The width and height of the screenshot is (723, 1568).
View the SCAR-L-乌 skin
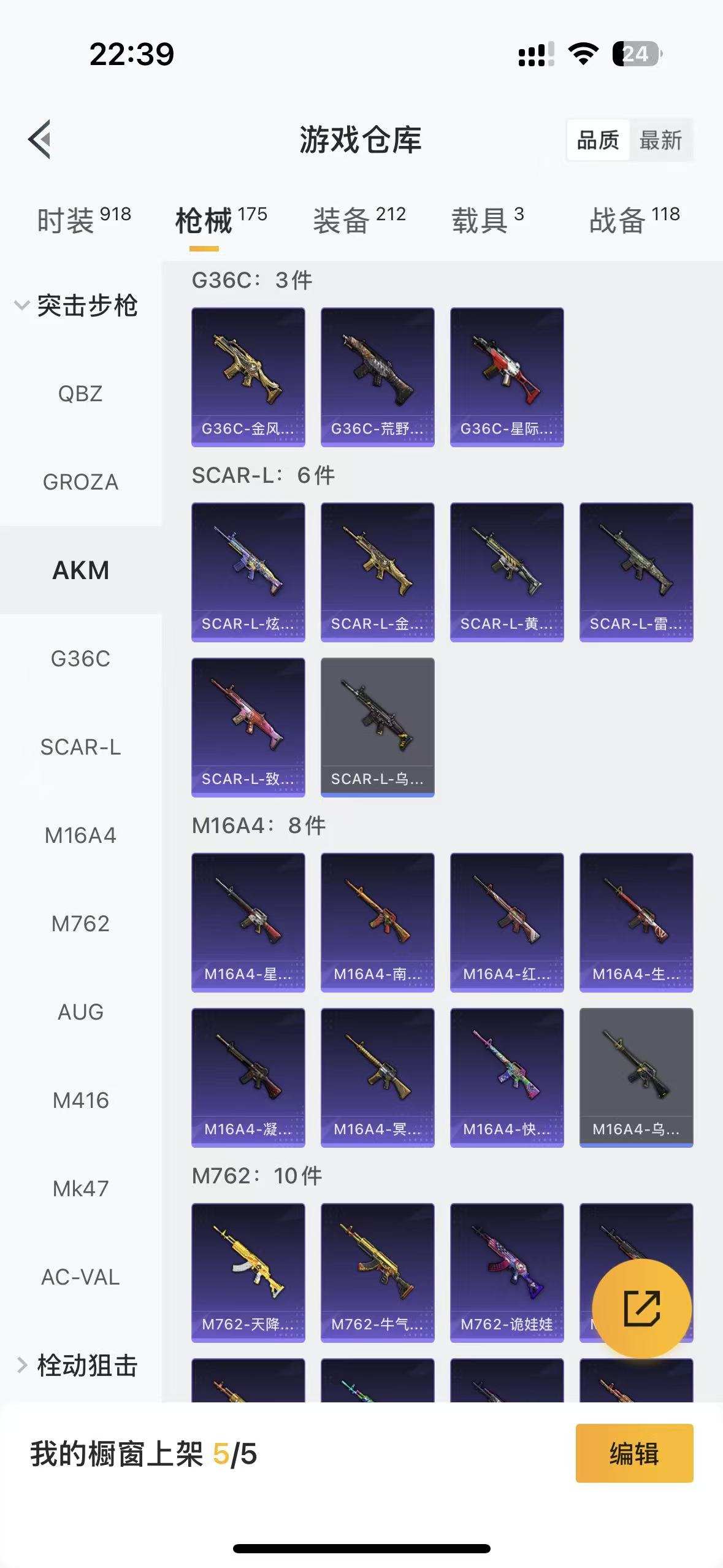pyautogui.click(x=377, y=727)
